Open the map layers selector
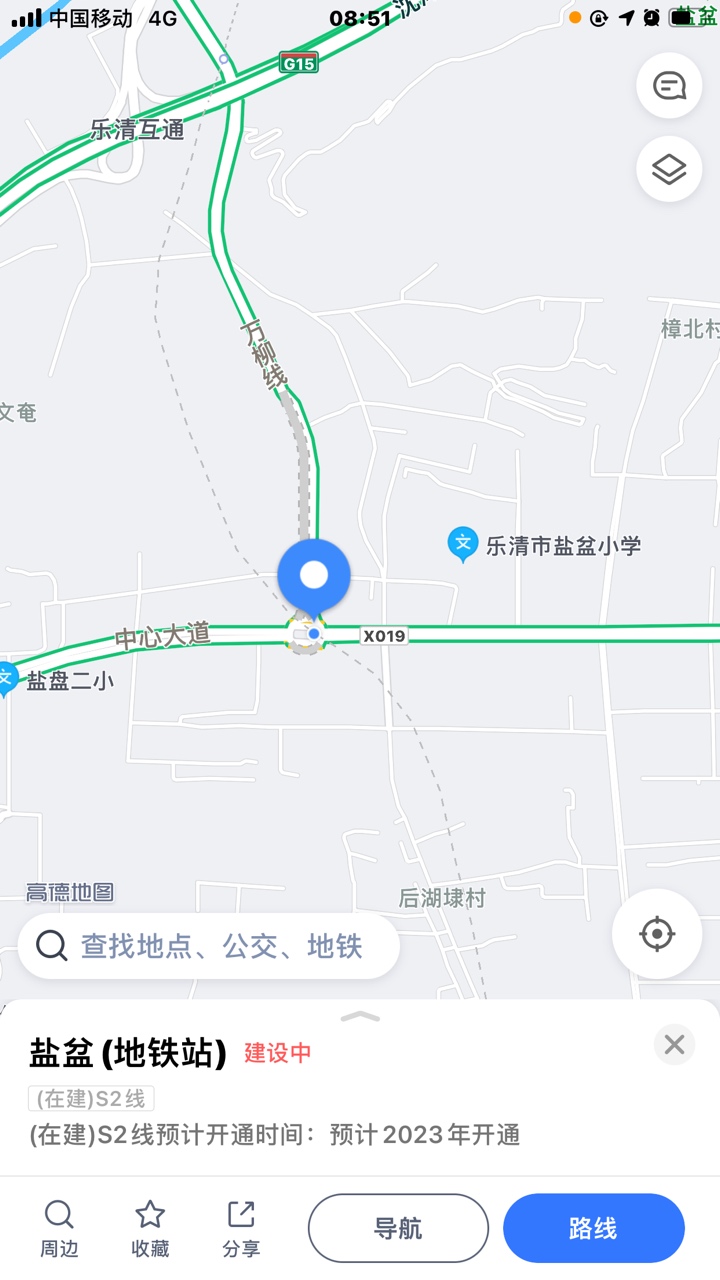Viewport: 720px width, 1280px height. click(x=669, y=169)
